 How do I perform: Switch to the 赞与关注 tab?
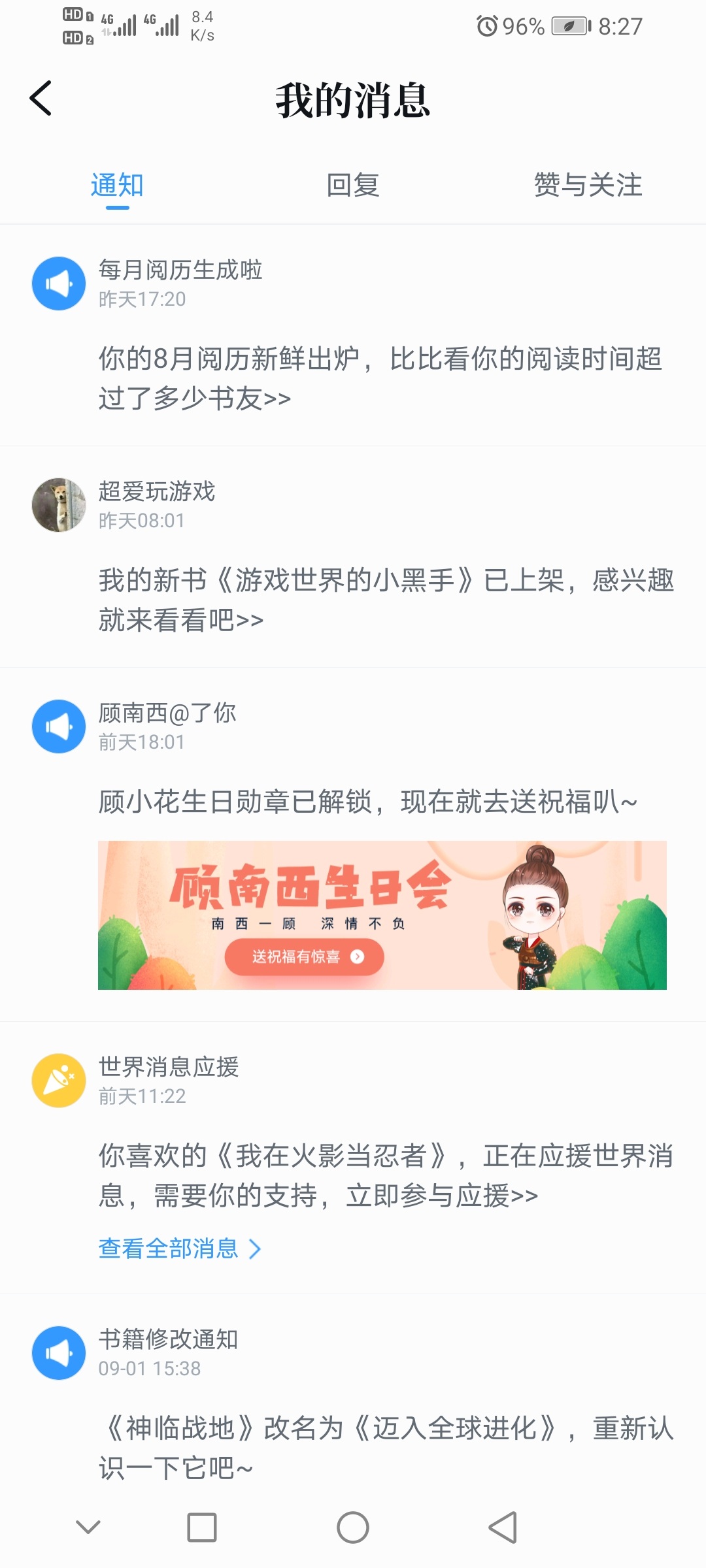tap(588, 186)
